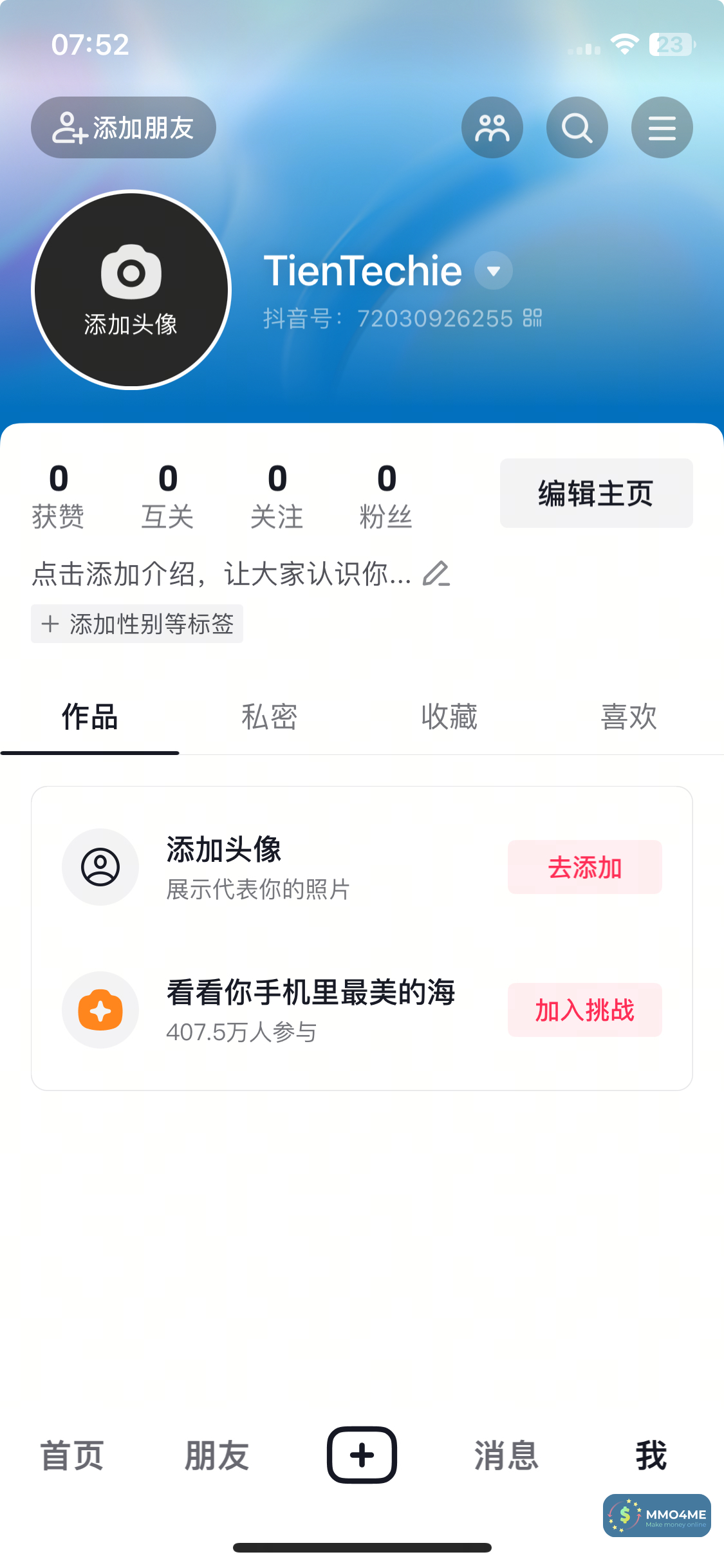The height and width of the screenshot is (1568, 724).
Task: Open search from the profile header
Action: [x=577, y=127]
